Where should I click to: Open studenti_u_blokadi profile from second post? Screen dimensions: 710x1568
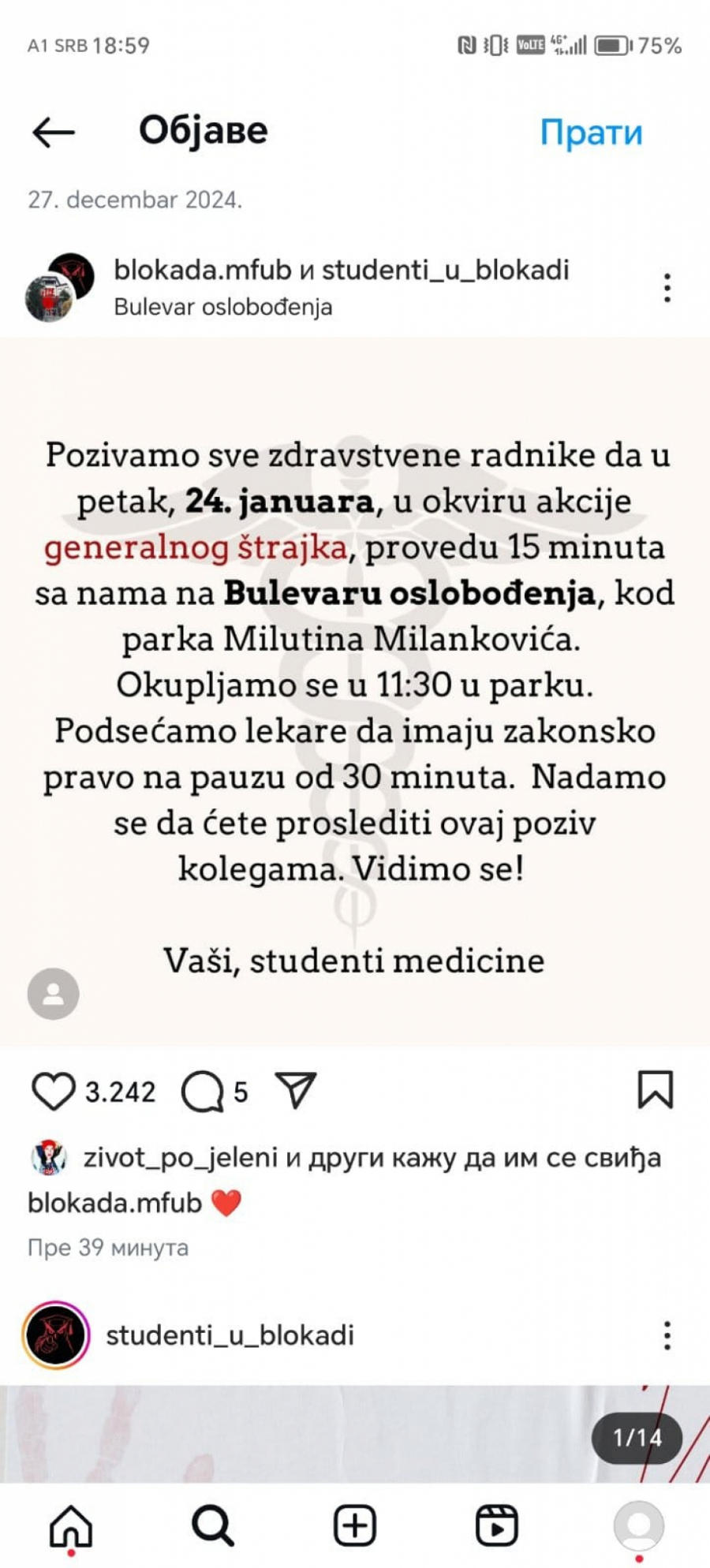tap(230, 1335)
